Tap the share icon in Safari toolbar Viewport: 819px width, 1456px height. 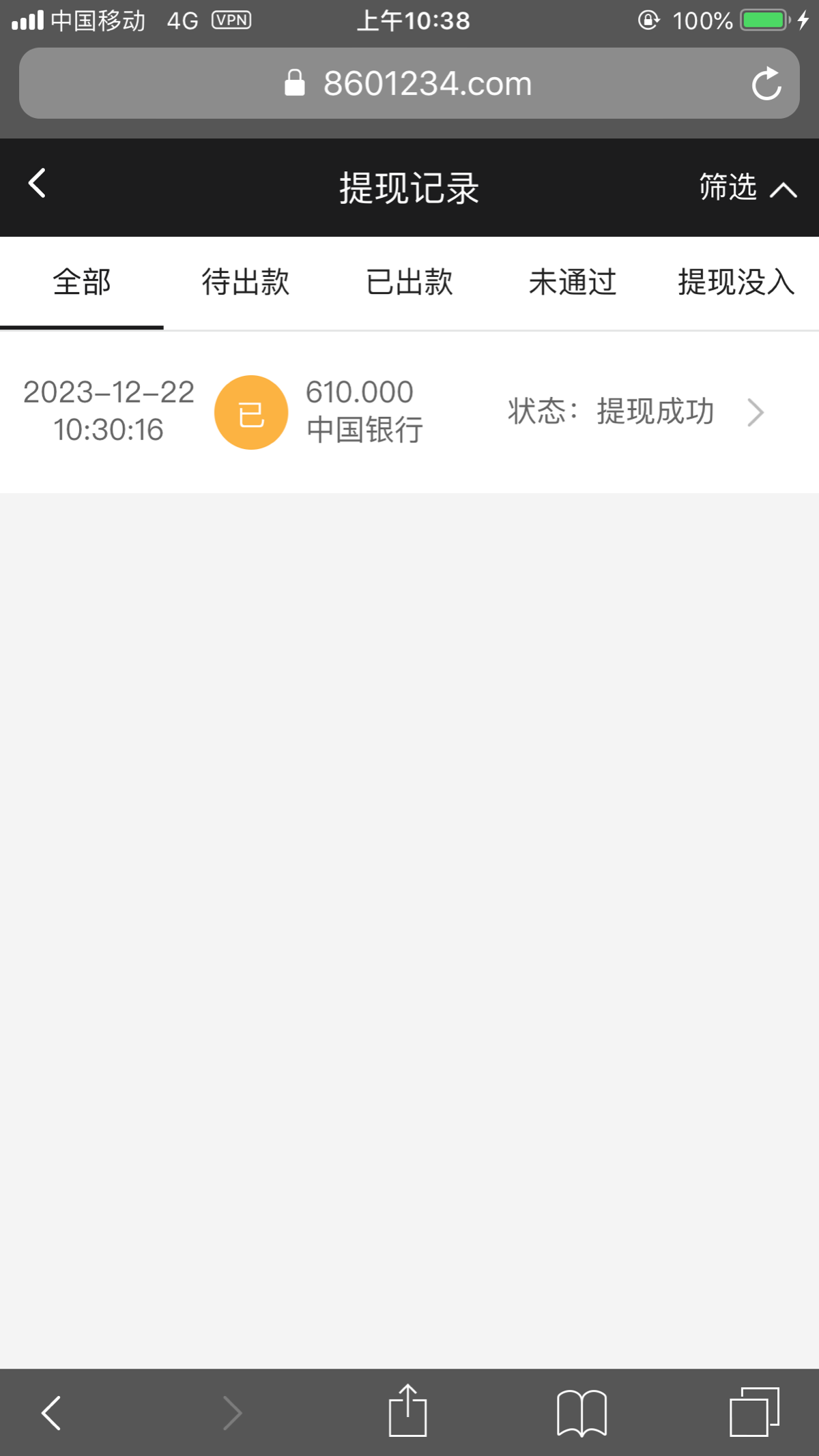tap(408, 1411)
